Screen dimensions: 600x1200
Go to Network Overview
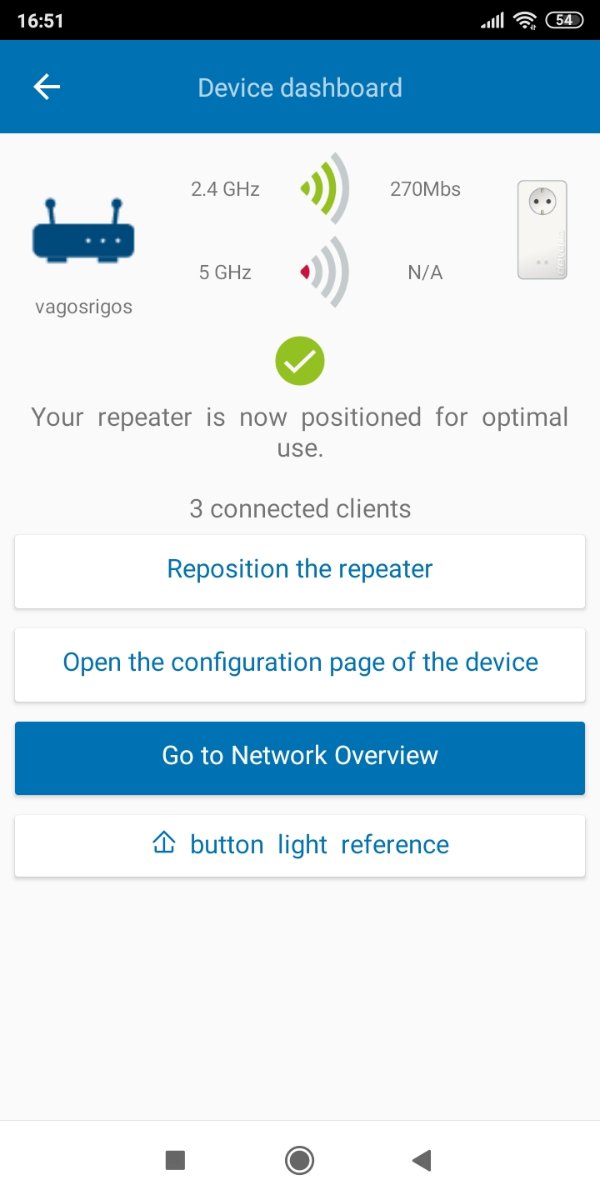(x=300, y=757)
